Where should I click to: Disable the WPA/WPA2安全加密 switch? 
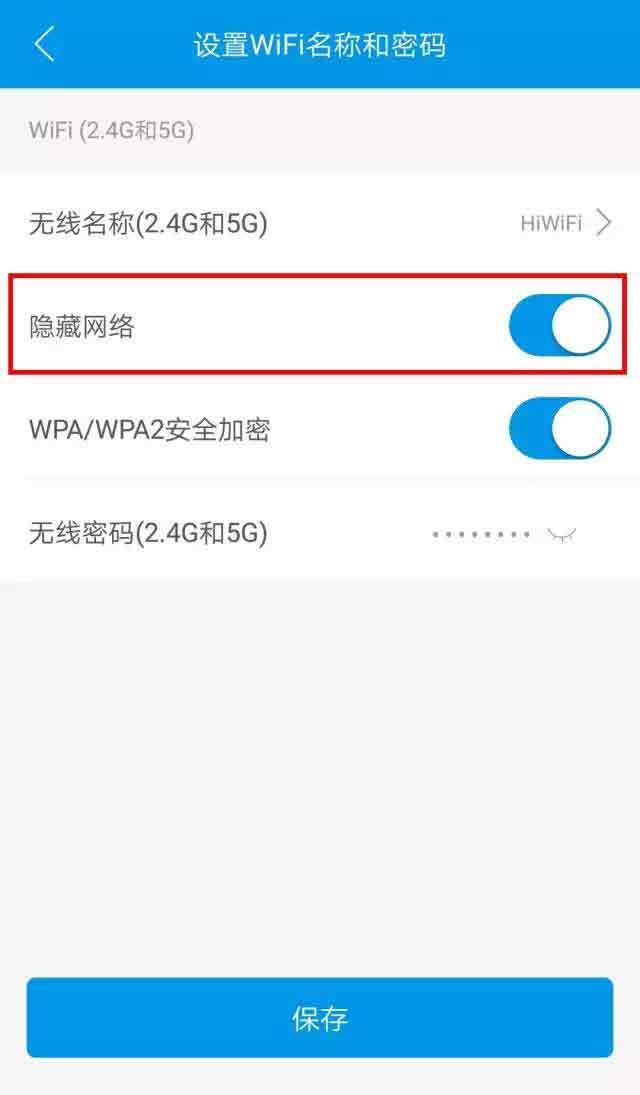click(560, 428)
